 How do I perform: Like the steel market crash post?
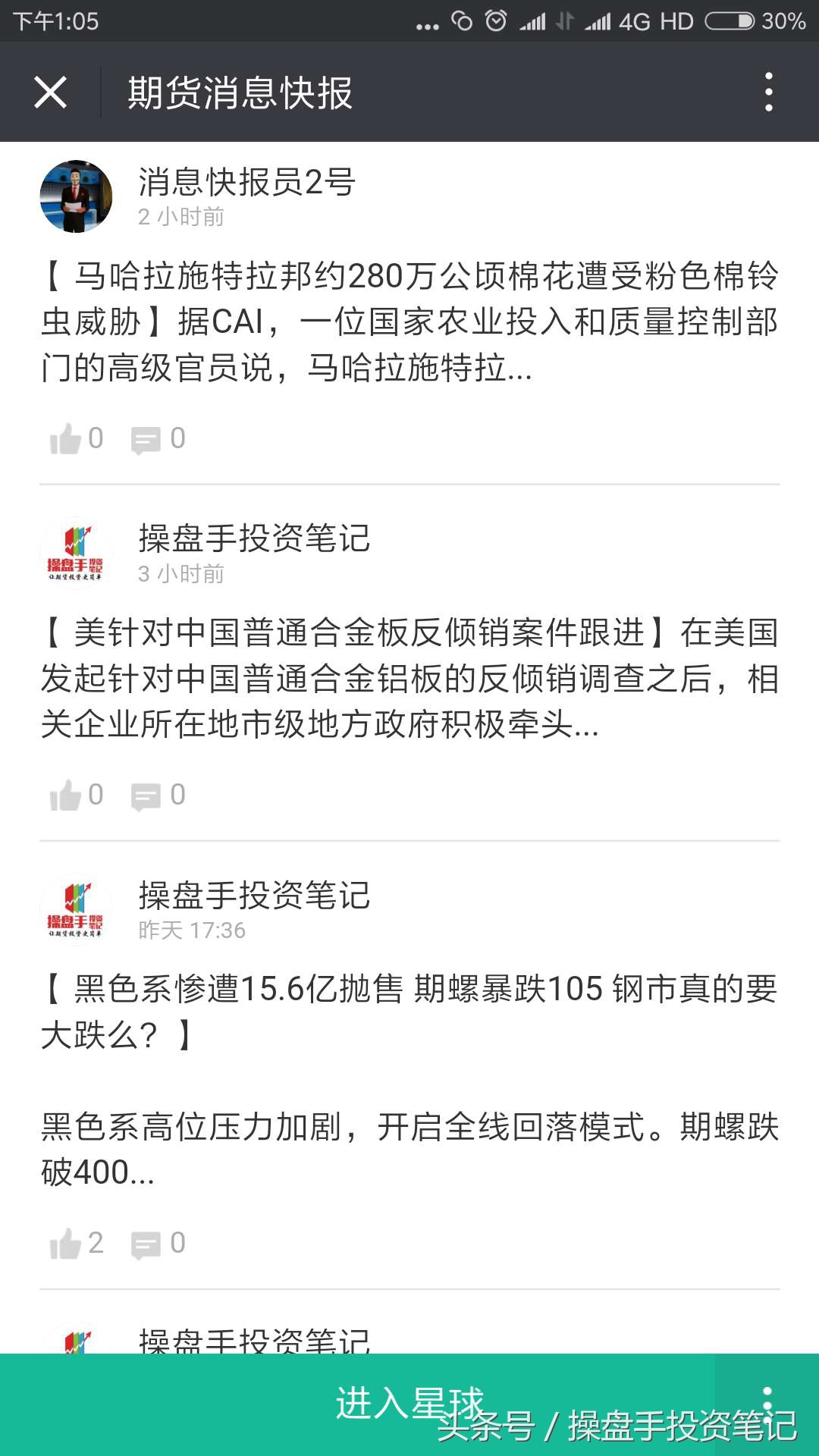pyautogui.click(x=74, y=1242)
